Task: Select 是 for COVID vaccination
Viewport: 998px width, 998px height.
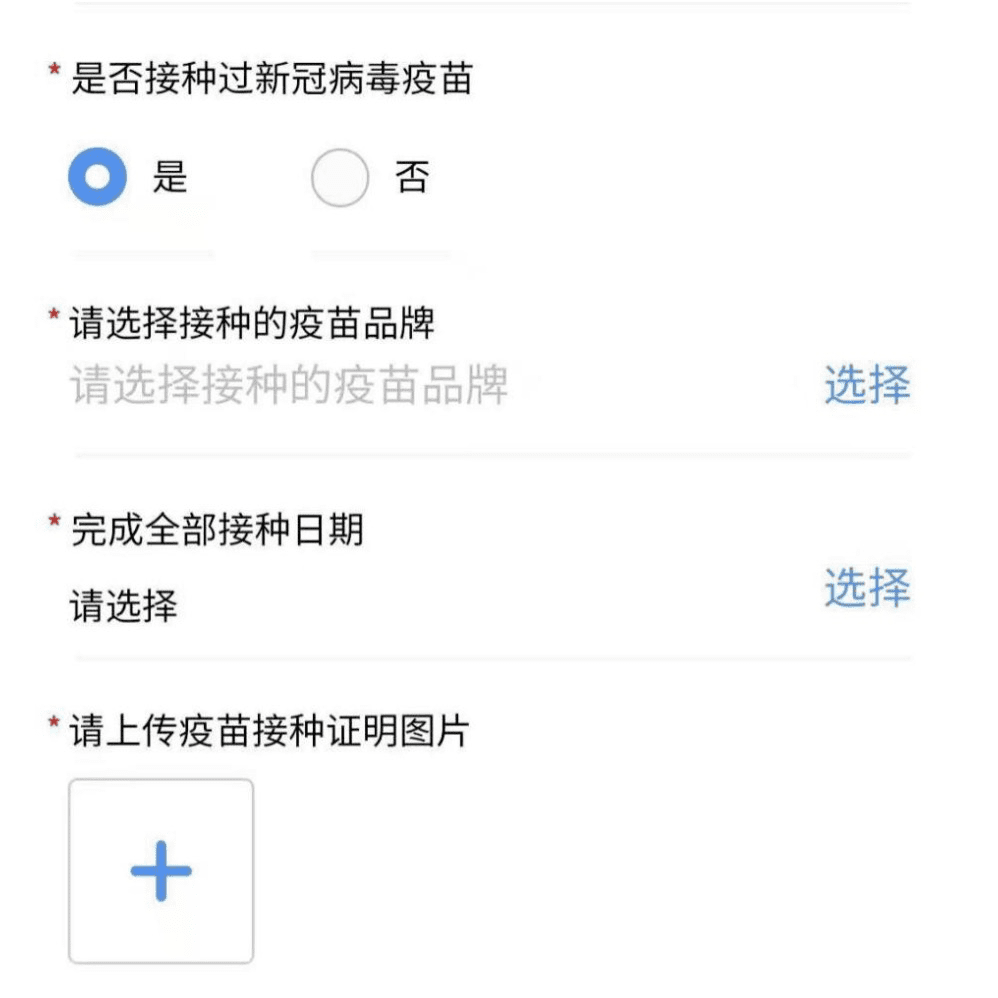Action: [x=97, y=178]
